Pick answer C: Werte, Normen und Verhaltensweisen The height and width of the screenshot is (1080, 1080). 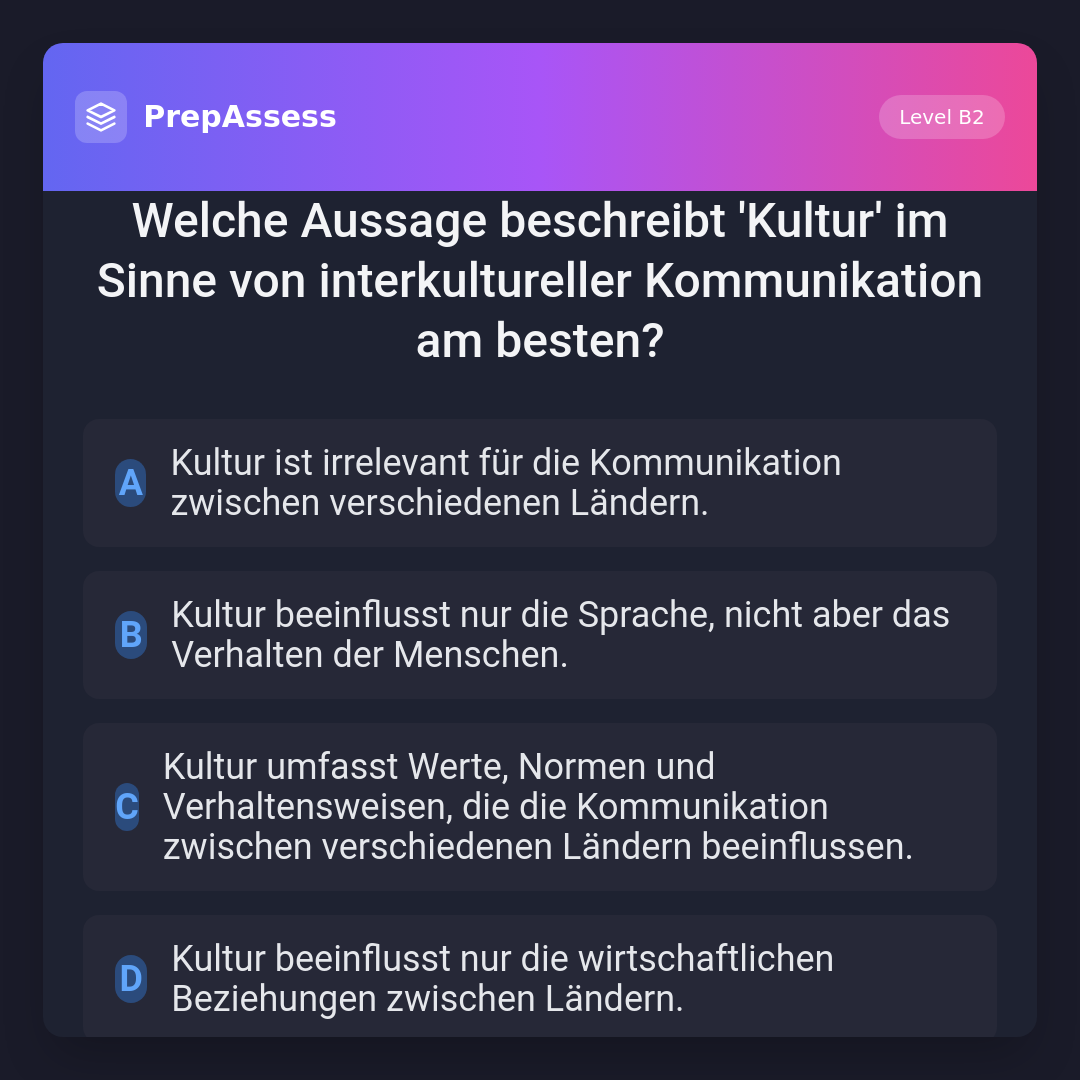point(539,807)
